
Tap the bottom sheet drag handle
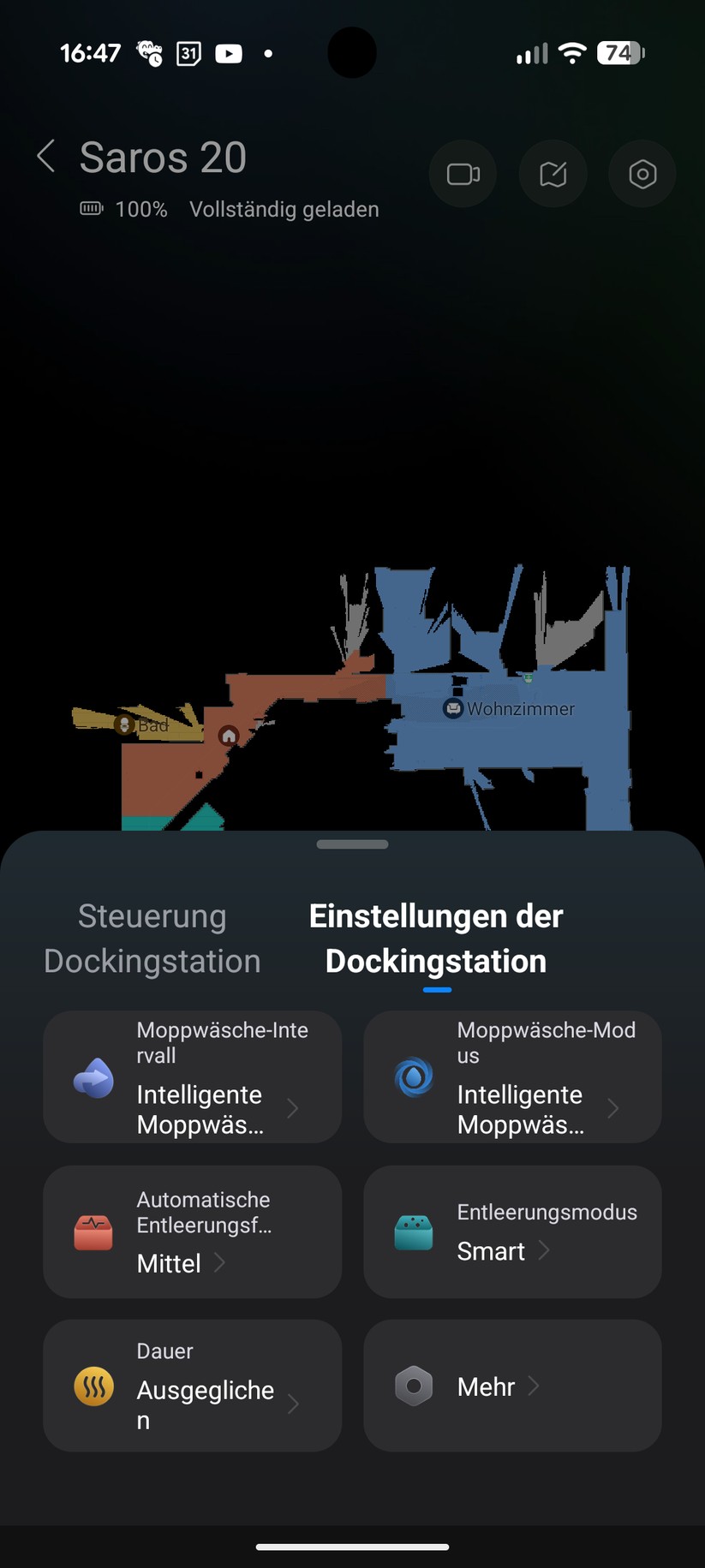click(352, 844)
